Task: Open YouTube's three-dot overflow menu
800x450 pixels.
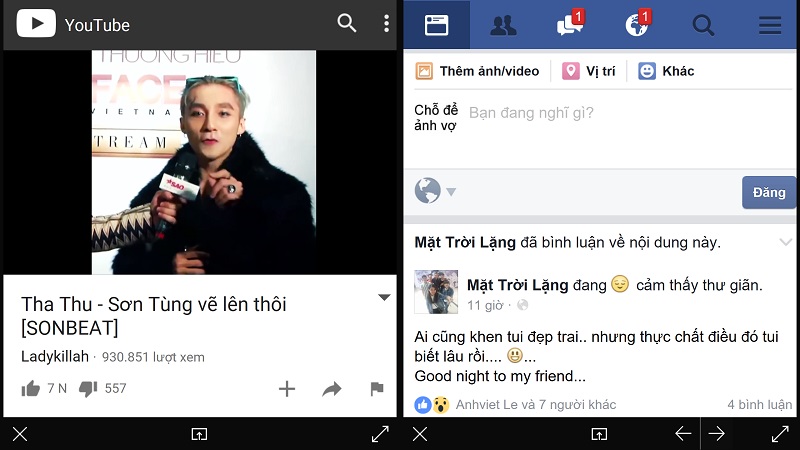Action: point(386,23)
